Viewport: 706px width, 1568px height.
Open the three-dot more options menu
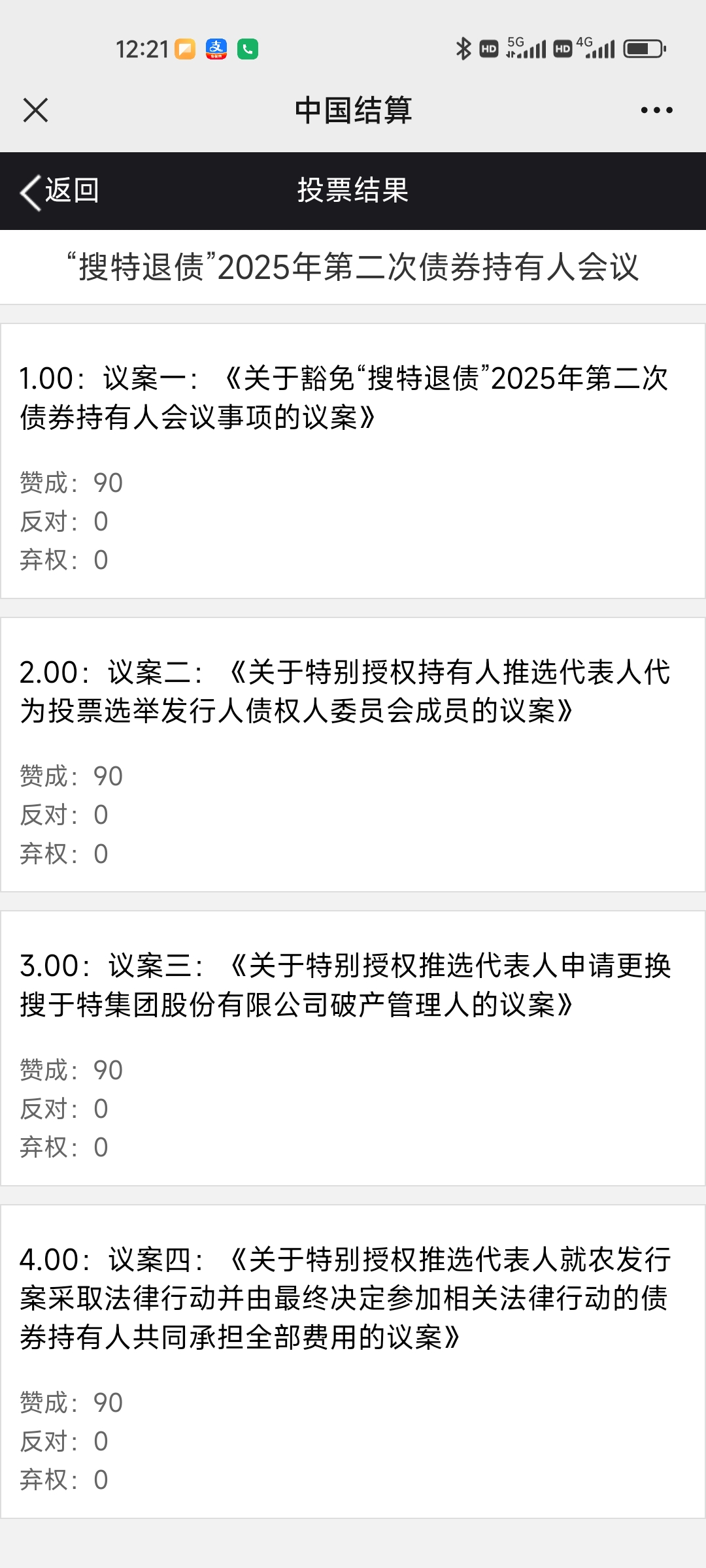pyautogui.click(x=656, y=110)
